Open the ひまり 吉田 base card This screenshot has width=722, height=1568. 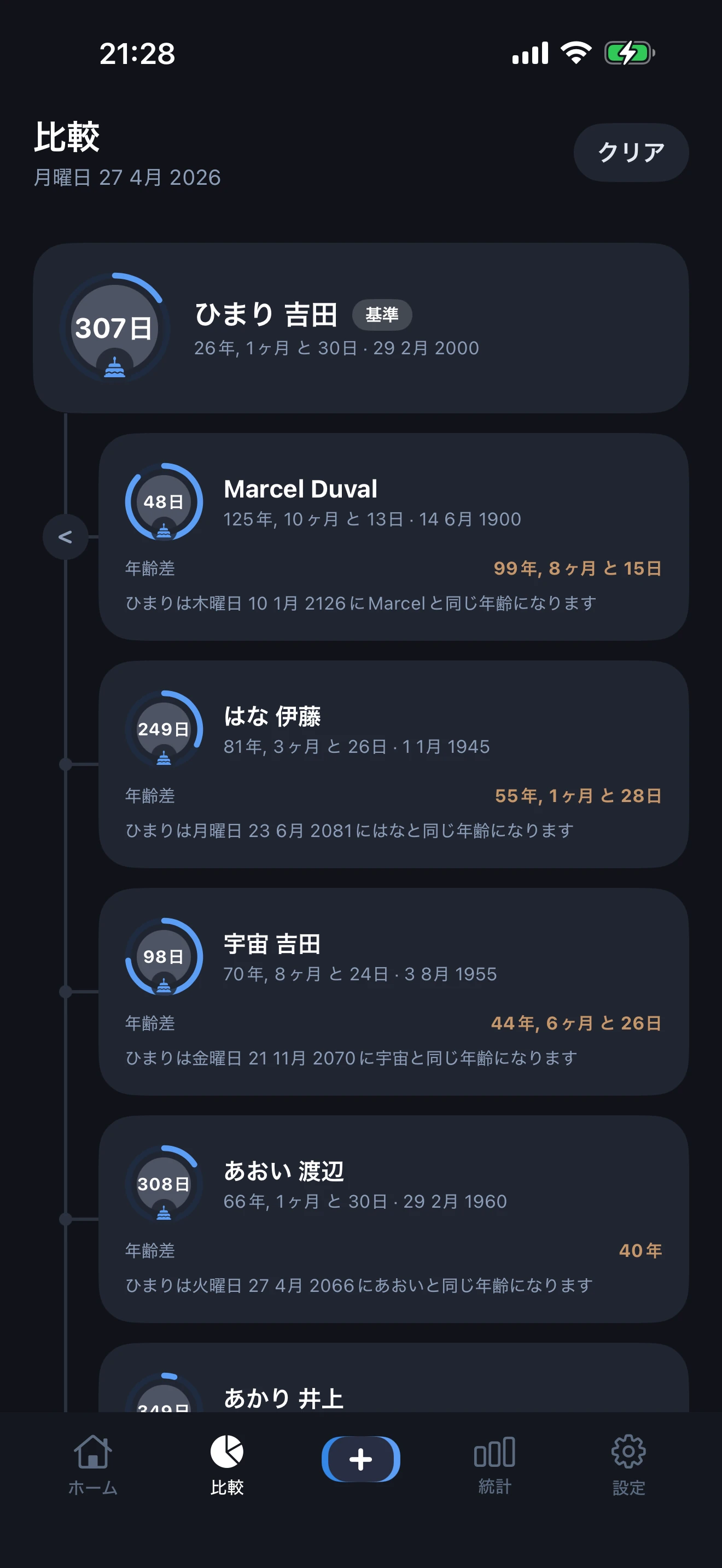click(x=360, y=329)
